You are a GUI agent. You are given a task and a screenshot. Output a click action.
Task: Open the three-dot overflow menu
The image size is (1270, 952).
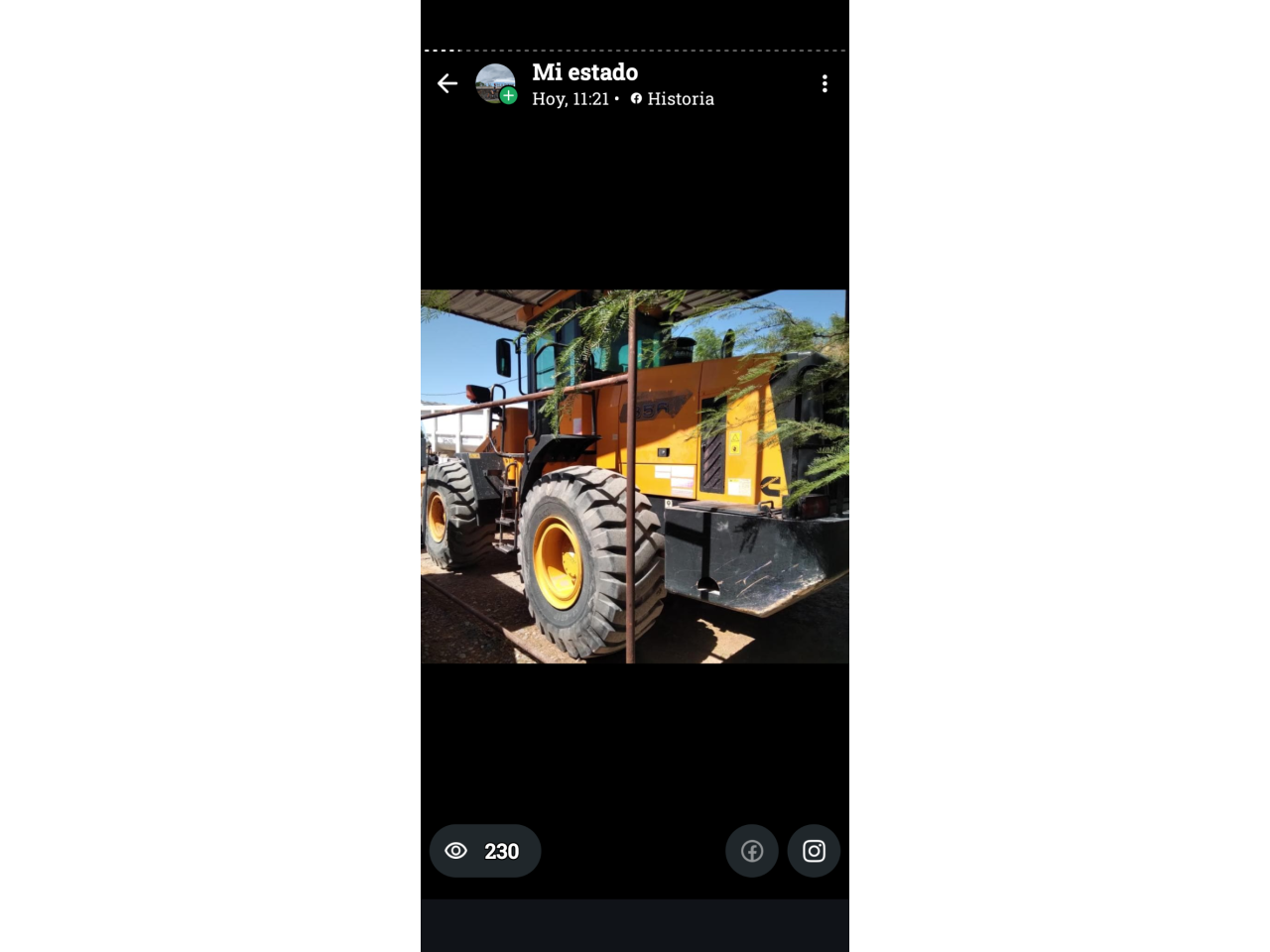825,83
